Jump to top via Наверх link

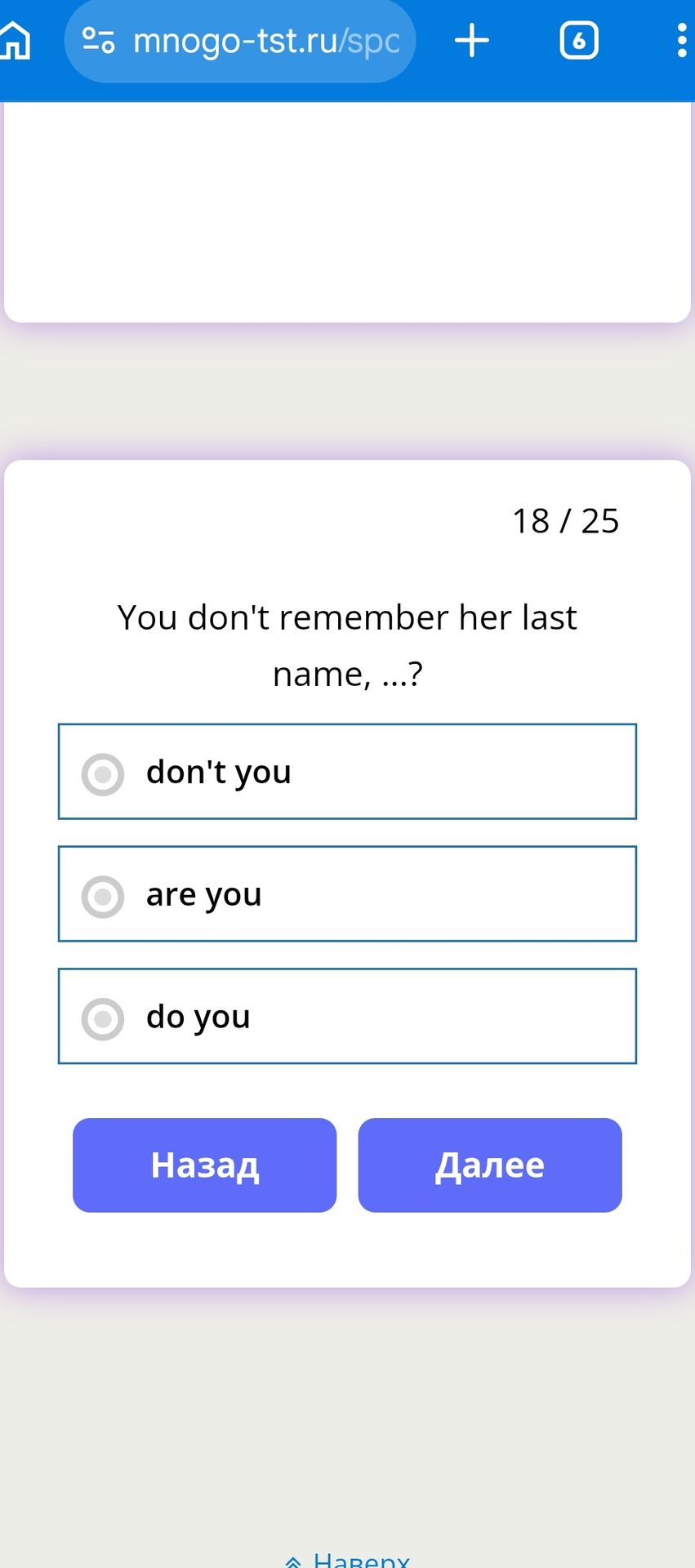coord(348,1558)
